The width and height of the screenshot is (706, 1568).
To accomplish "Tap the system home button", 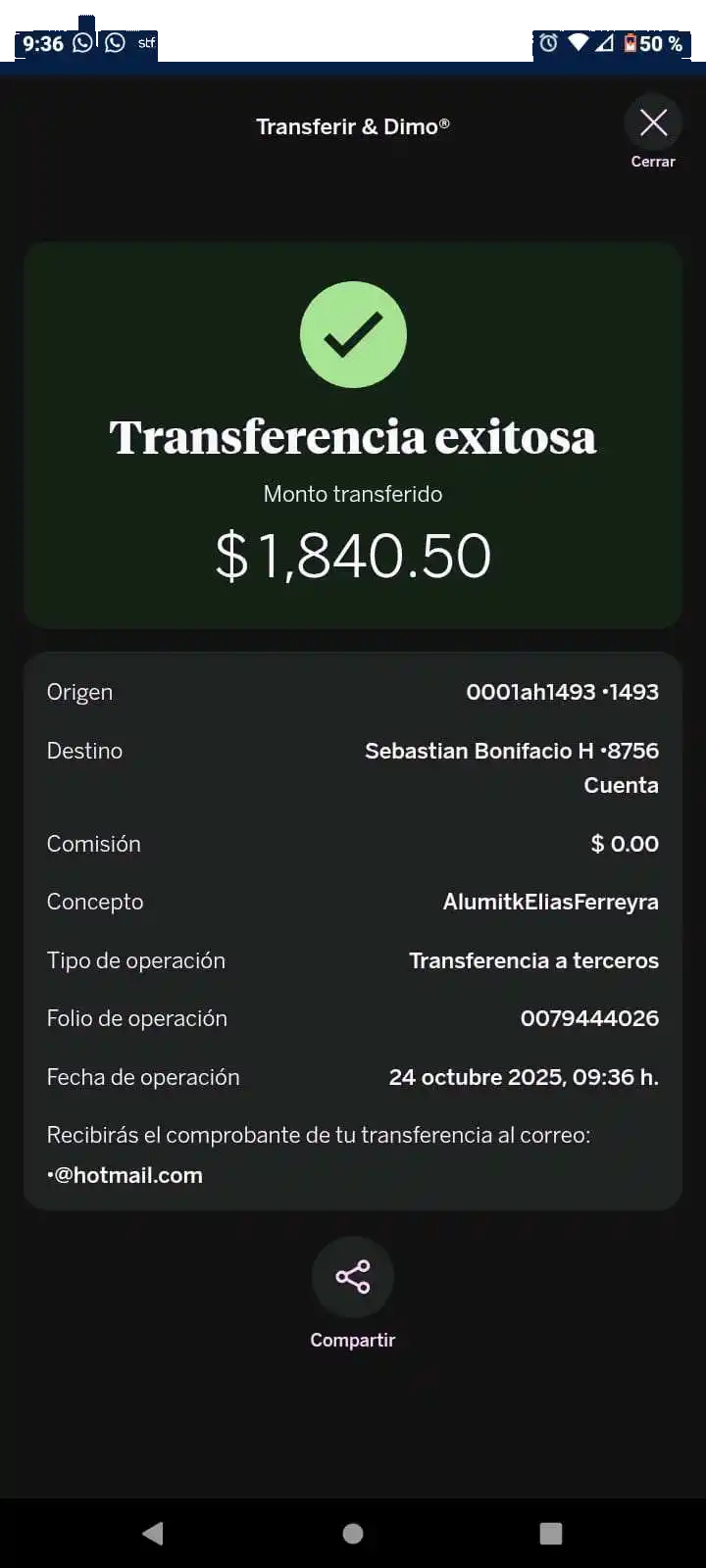I will point(353,1534).
